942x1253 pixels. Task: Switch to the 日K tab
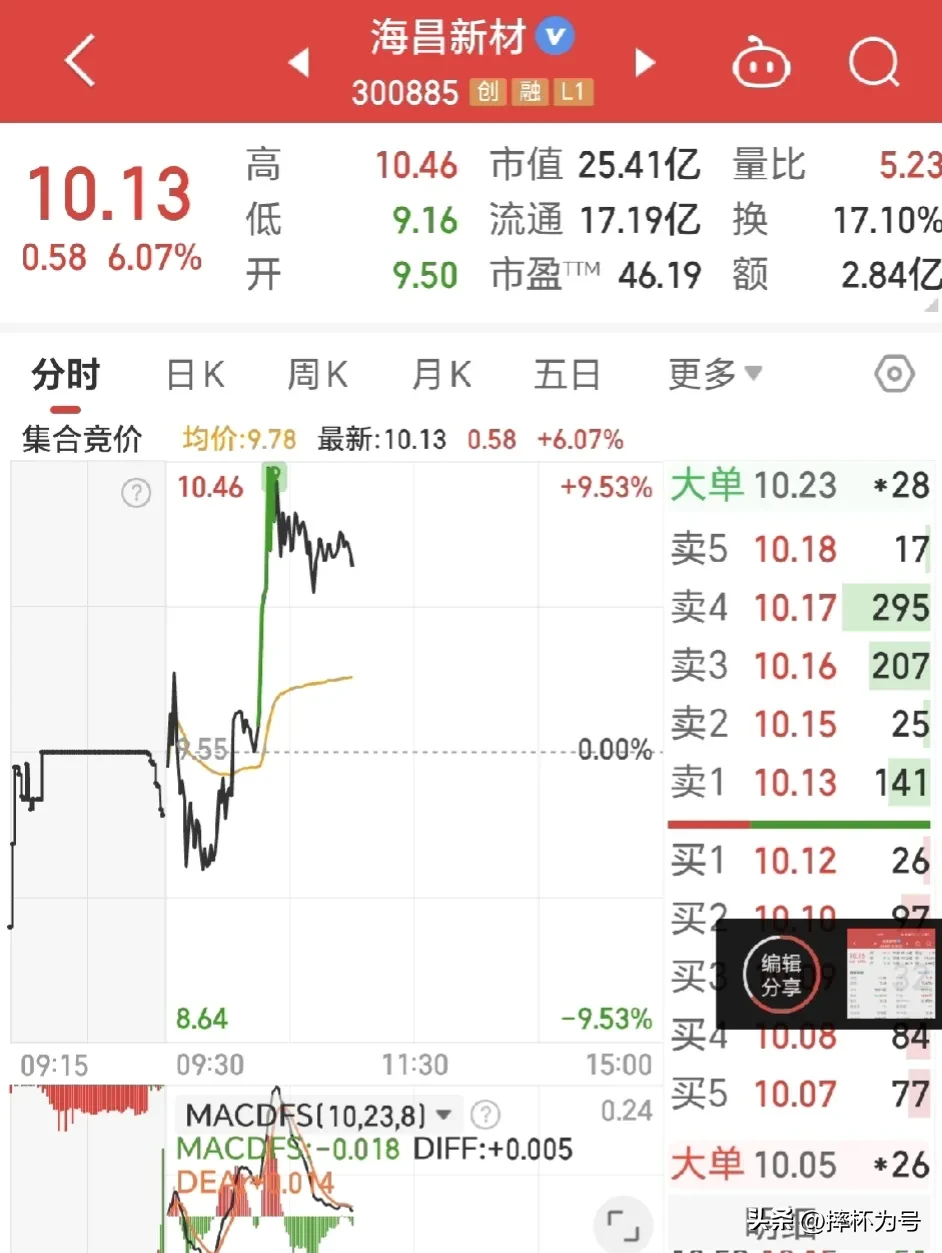(195, 376)
